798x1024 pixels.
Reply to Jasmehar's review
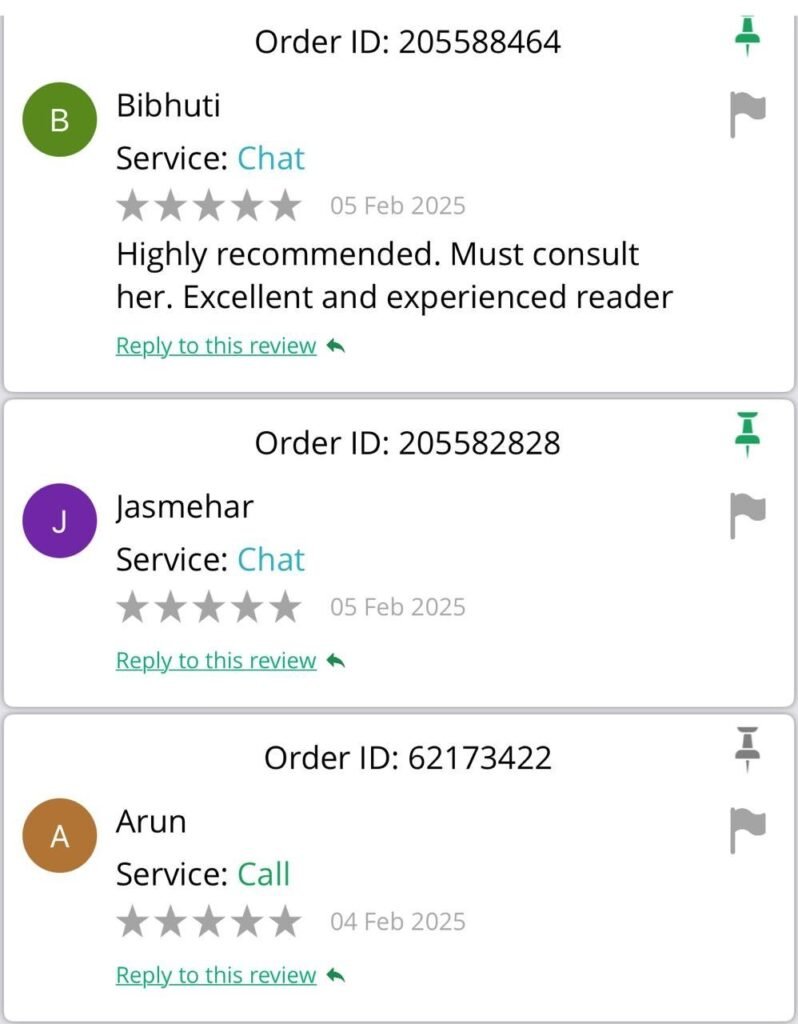click(x=217, y=661)
